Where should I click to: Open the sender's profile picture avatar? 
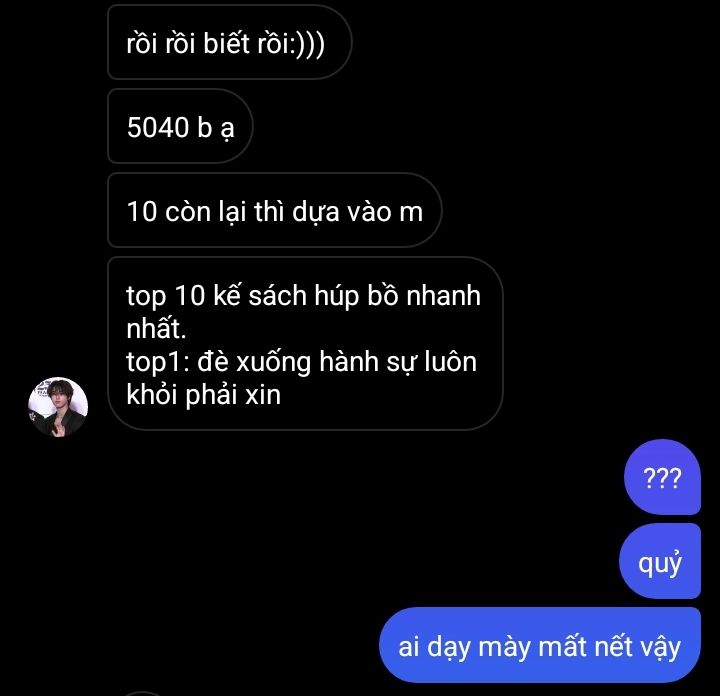tap(59, 406)
